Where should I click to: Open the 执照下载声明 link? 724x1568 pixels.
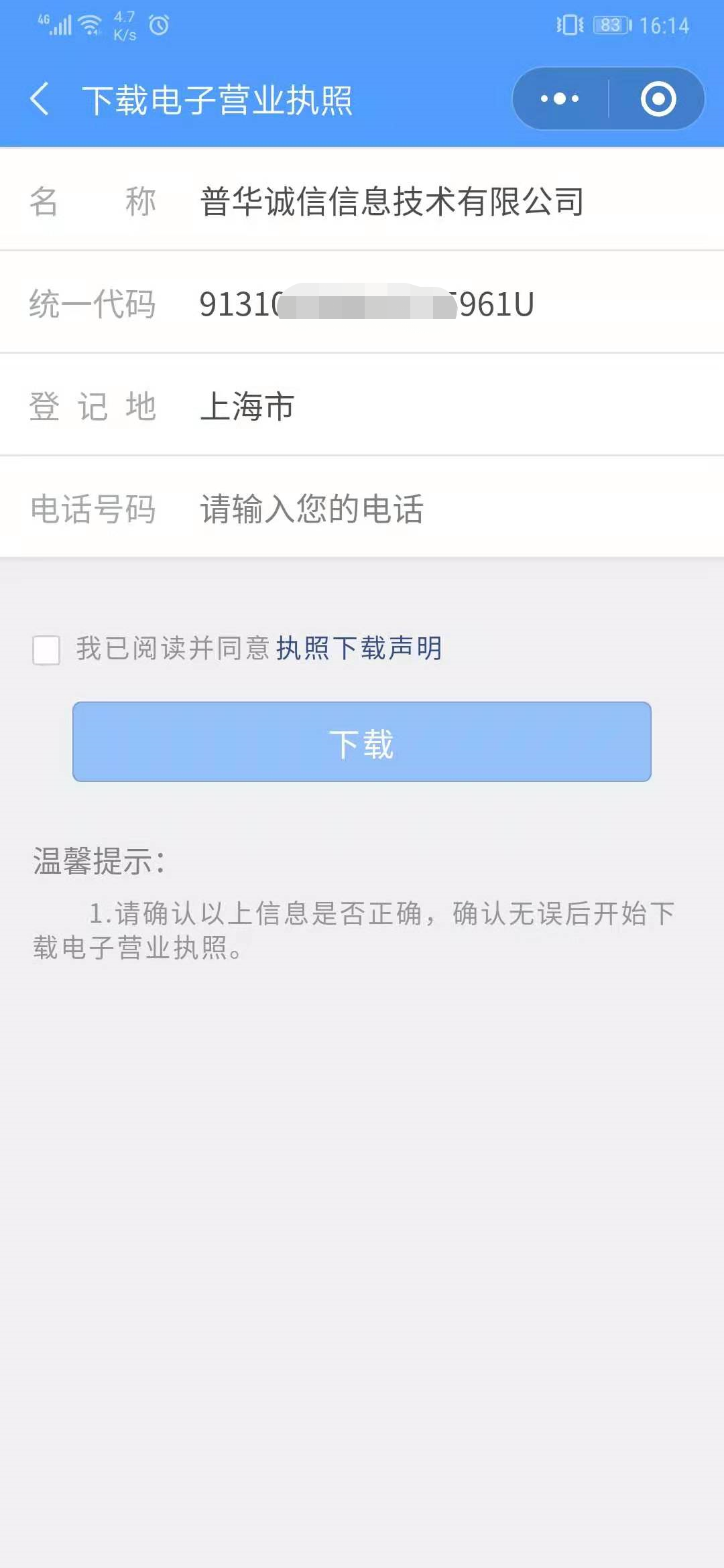click(359, 649)
